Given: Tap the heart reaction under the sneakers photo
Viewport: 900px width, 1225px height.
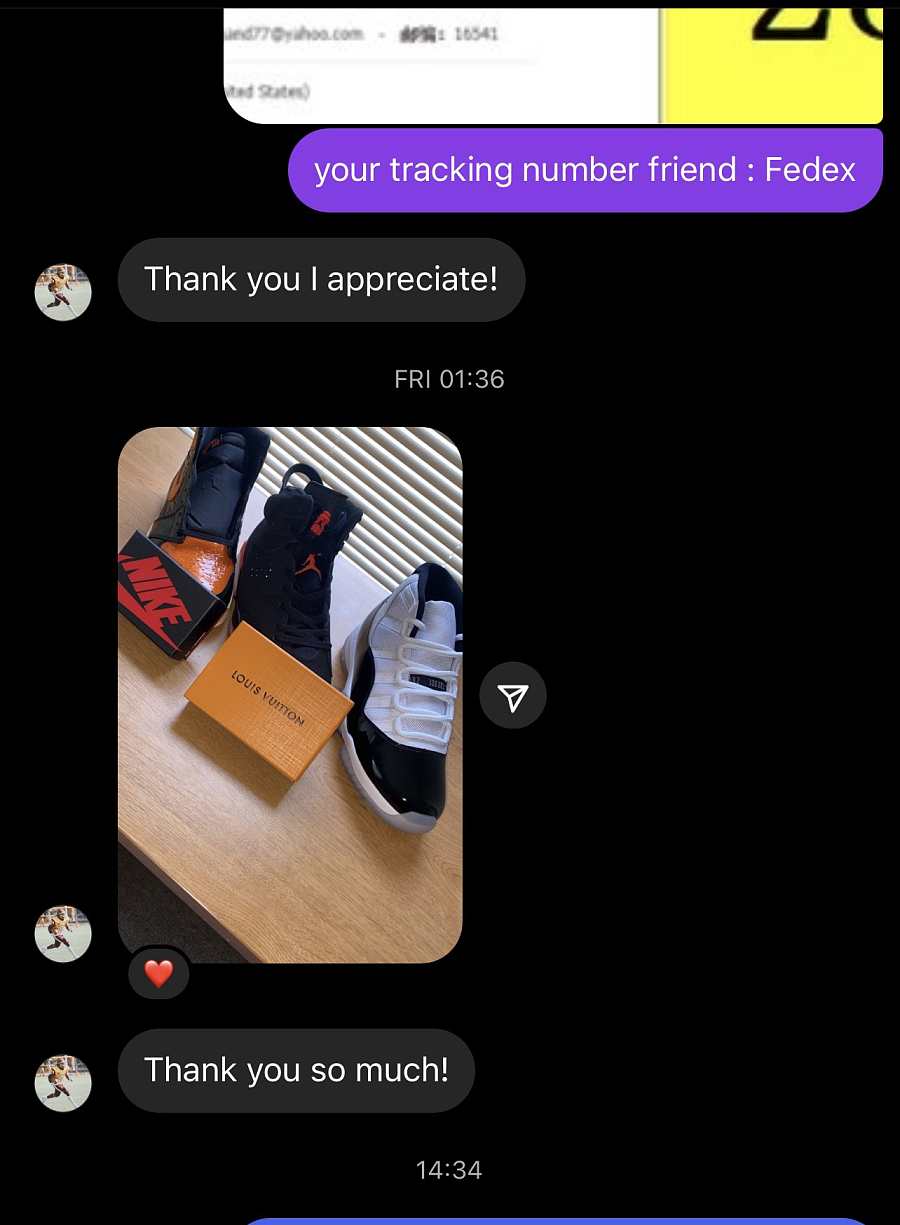Looking at the screenshot, I should [x=159, y=973].
